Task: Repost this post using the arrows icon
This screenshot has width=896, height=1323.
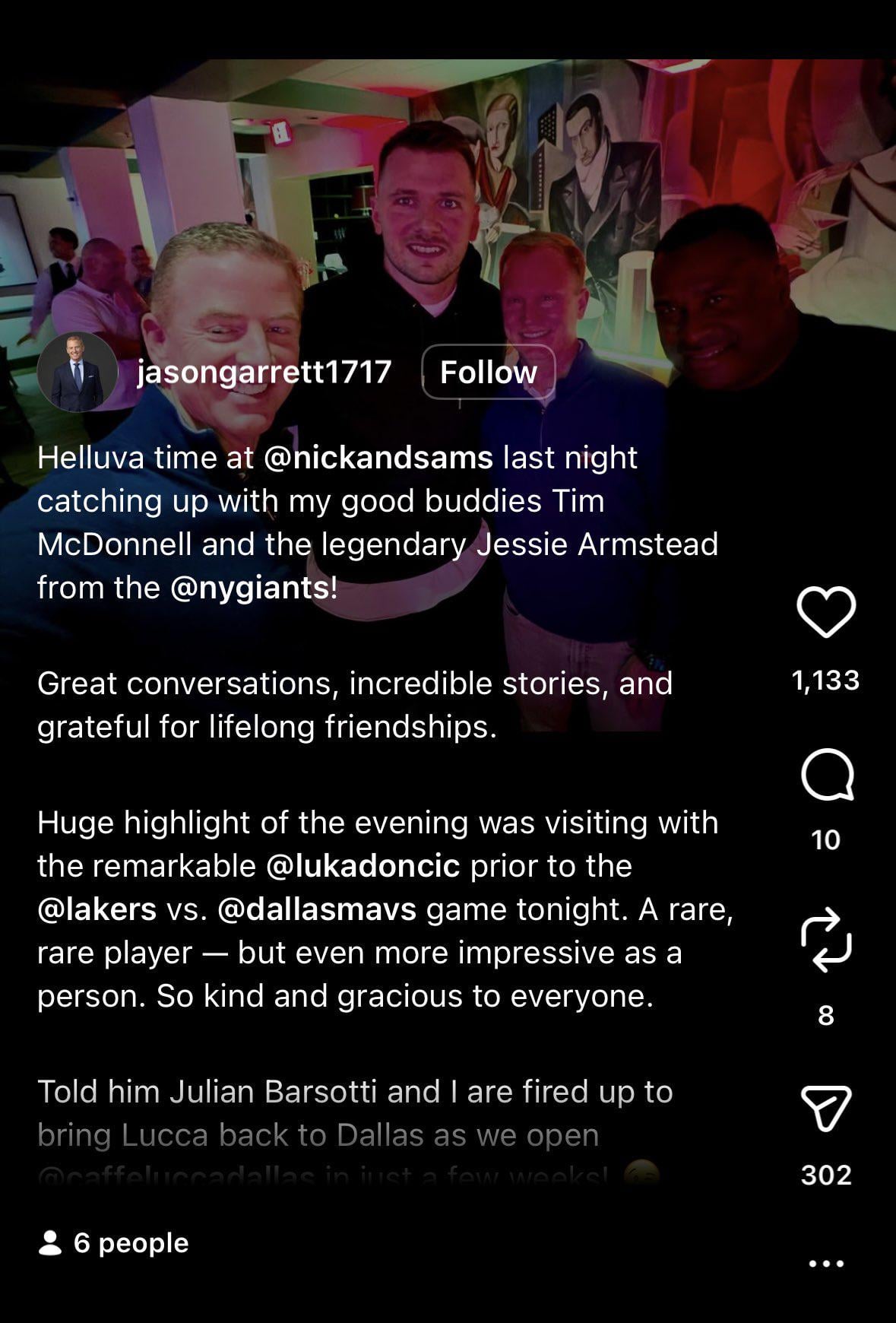Action: coord(825,940)
